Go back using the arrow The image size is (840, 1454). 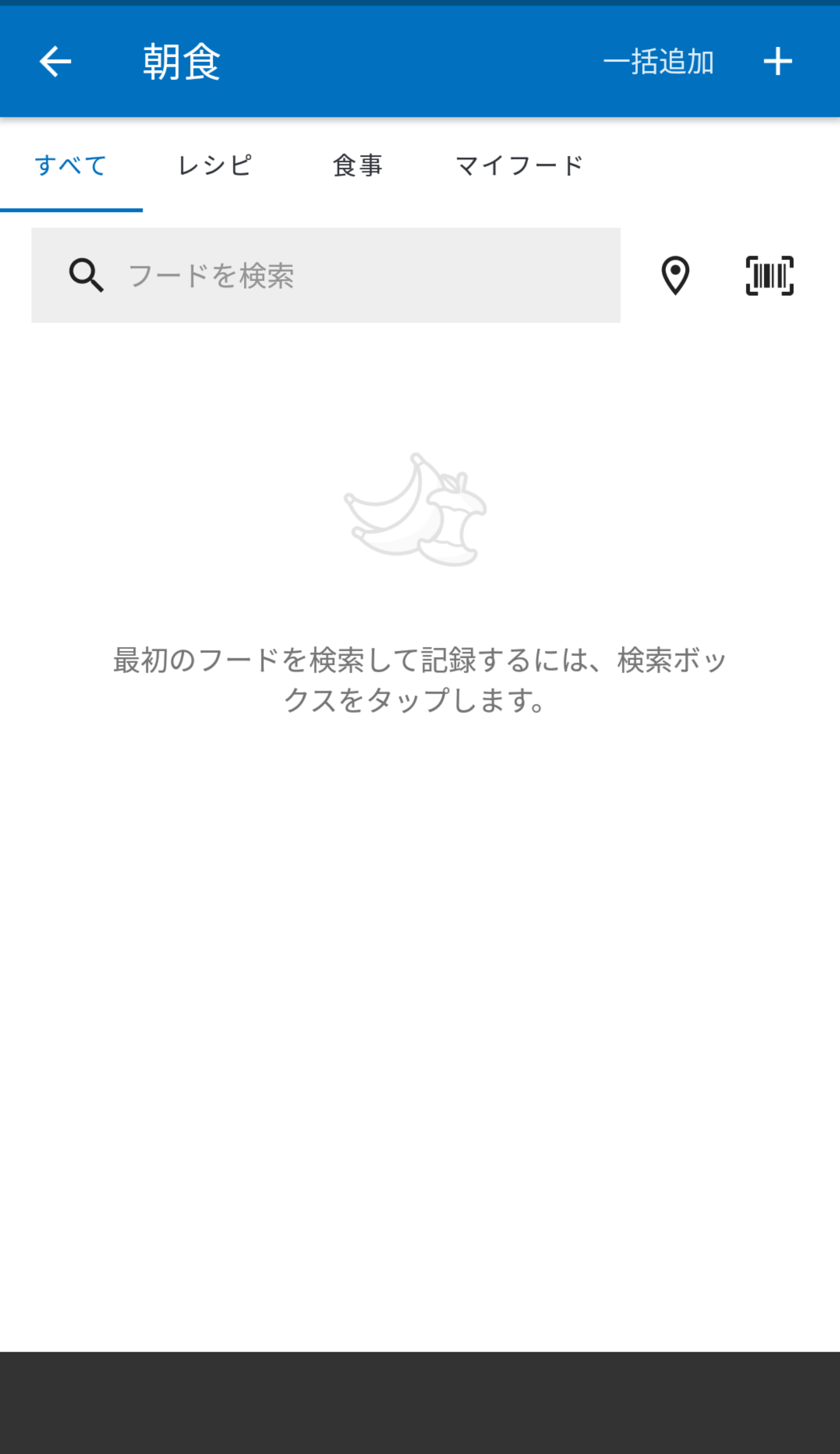pos(55,61)
